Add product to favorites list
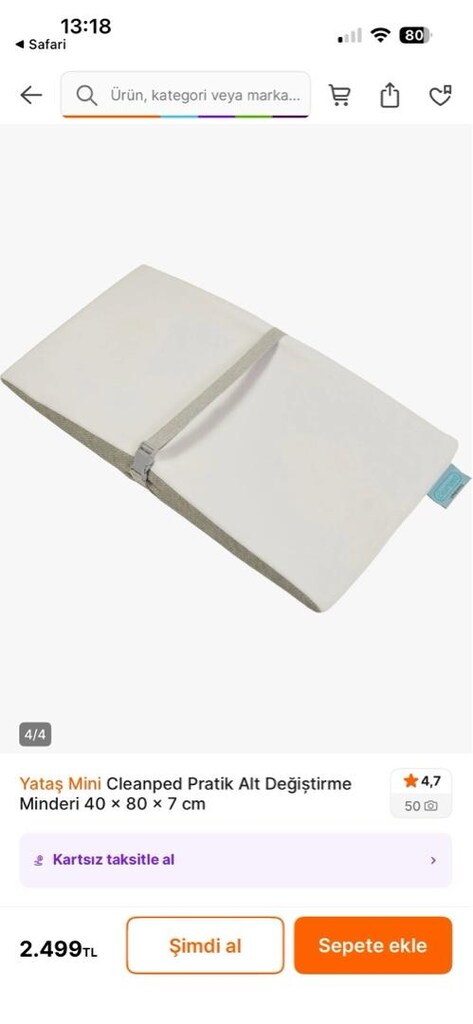The width and height of the screenshot is (473, 1024). (x=440, y=95)
